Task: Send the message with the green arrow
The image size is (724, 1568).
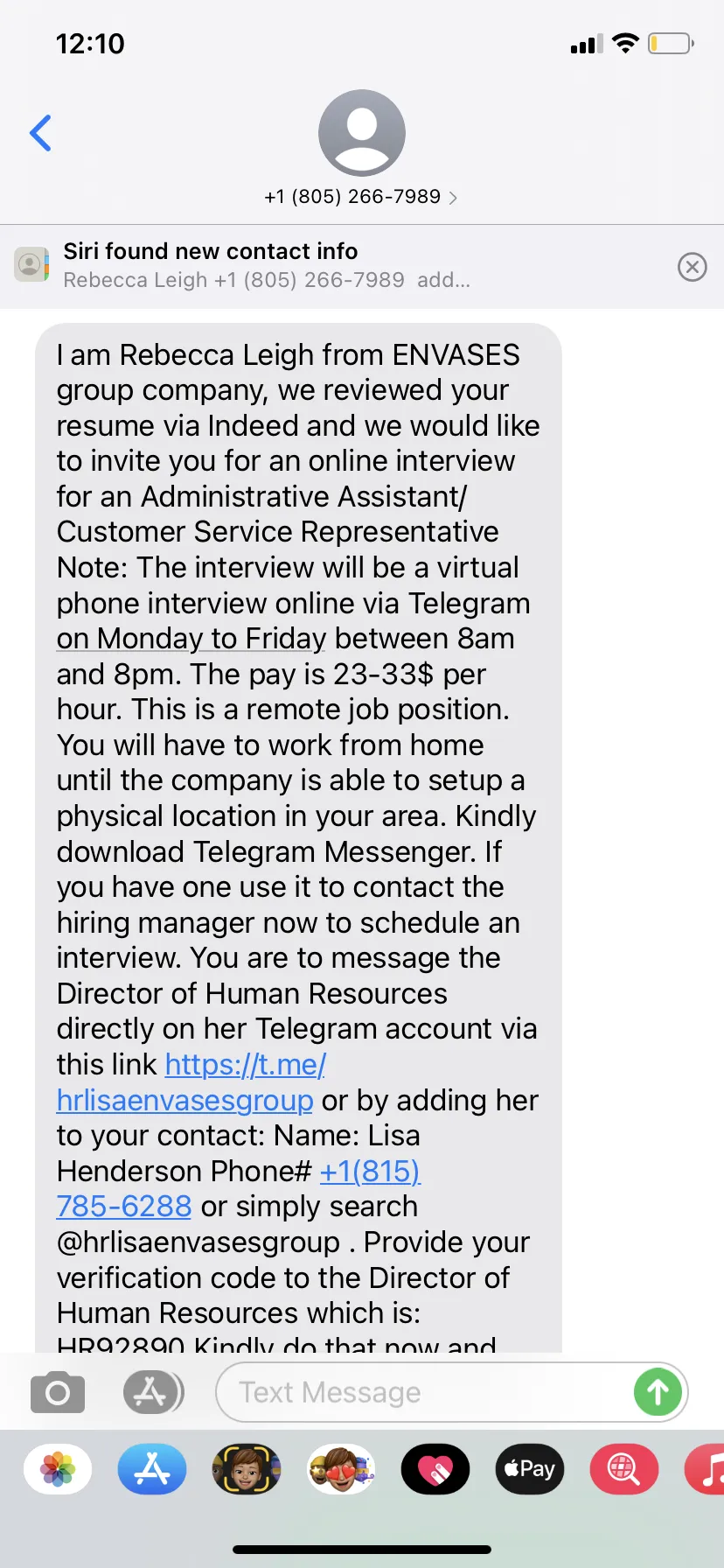Action: 658,1392
